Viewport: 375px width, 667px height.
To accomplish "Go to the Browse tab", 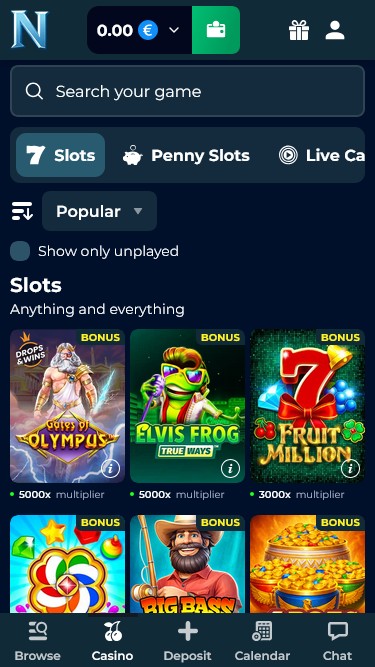I will (x=37, y=641).
